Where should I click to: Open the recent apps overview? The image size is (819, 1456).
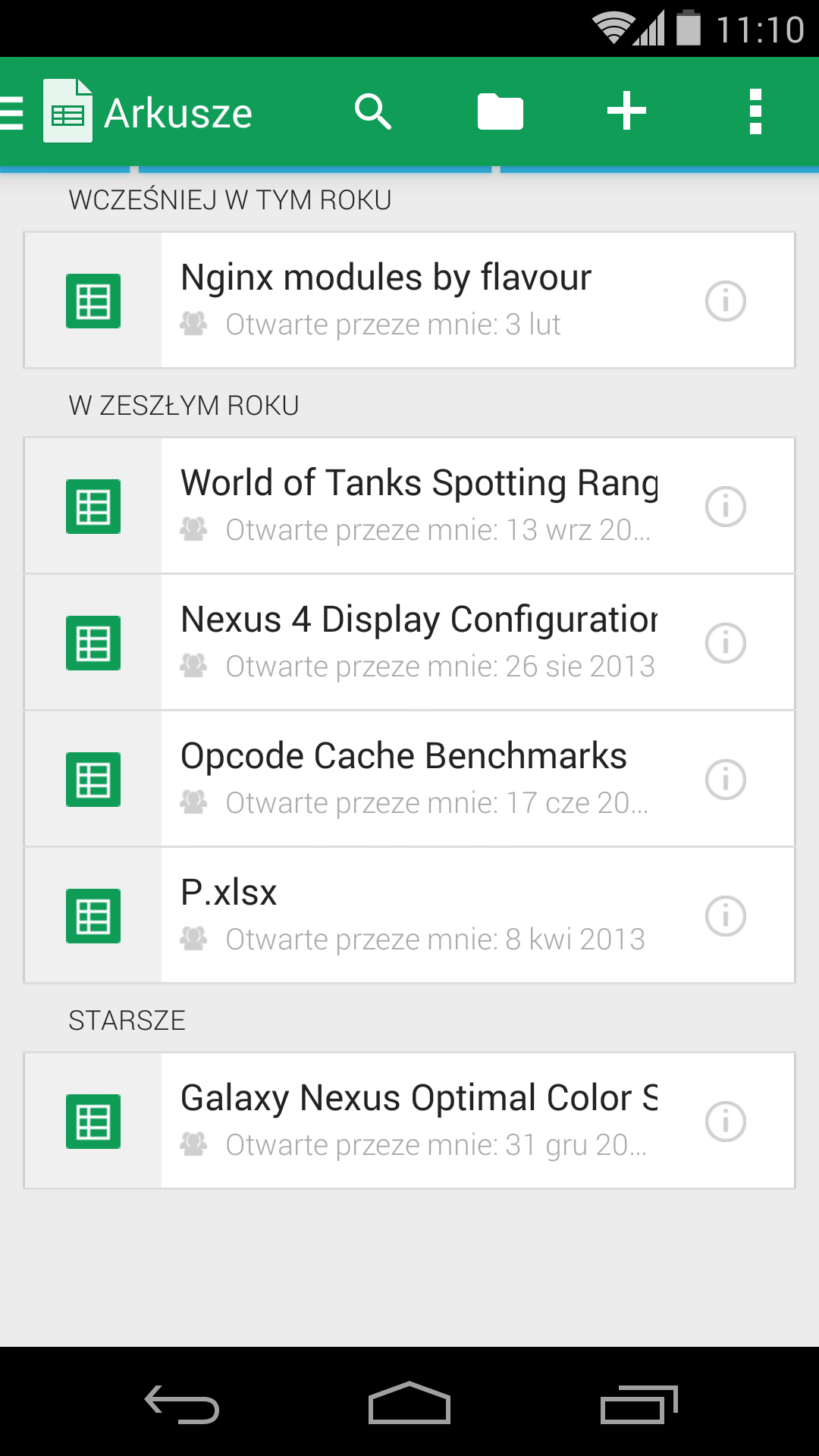638,1404
